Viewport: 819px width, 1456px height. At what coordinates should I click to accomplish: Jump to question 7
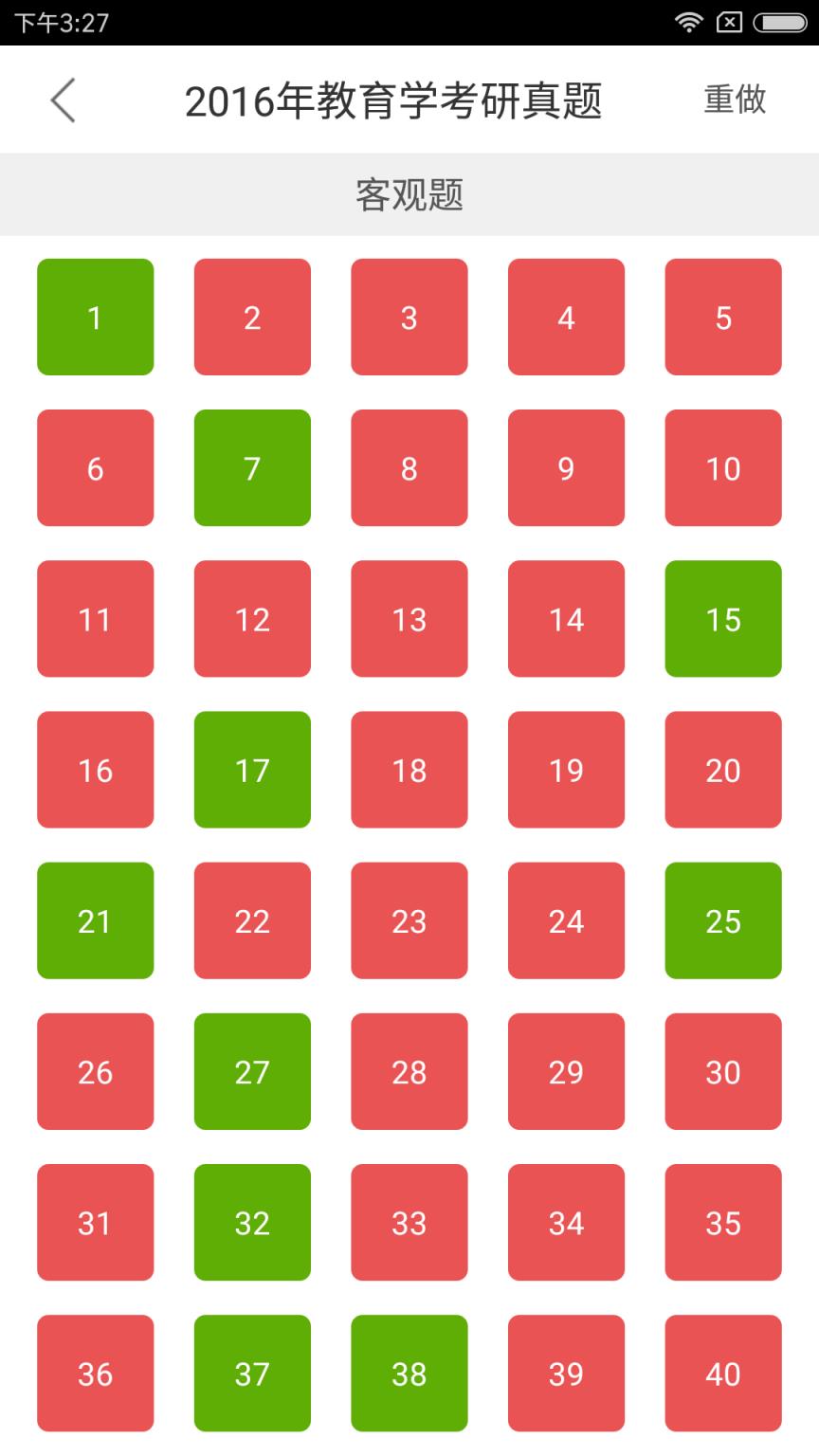click(x=252, y=467)
